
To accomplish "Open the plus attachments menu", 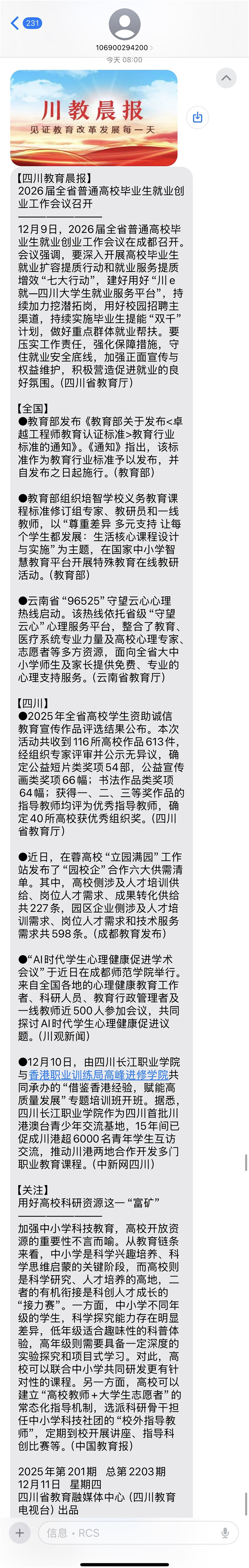I will [19, 1533].
